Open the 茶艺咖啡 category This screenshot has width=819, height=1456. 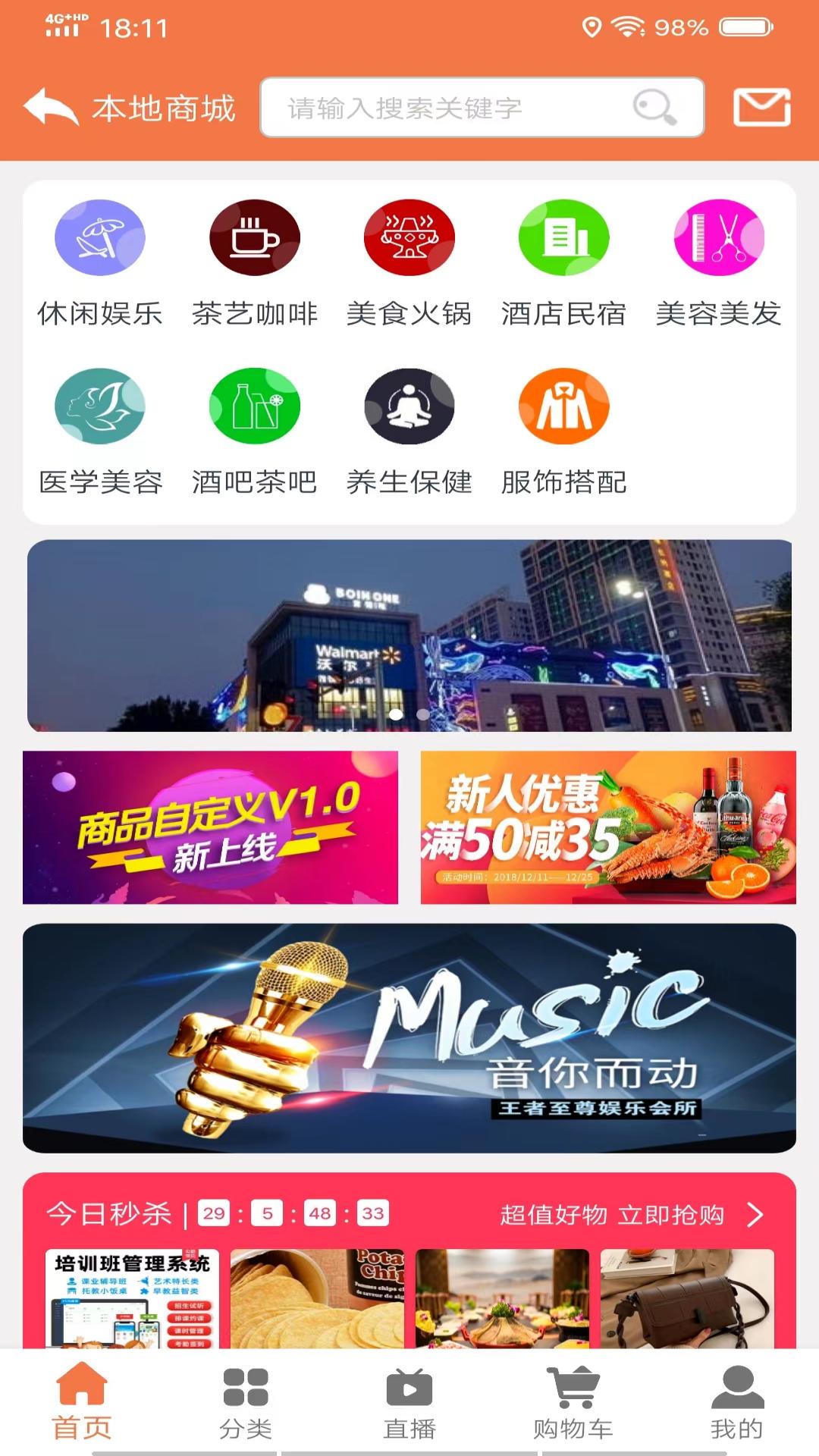click(255, 262)
